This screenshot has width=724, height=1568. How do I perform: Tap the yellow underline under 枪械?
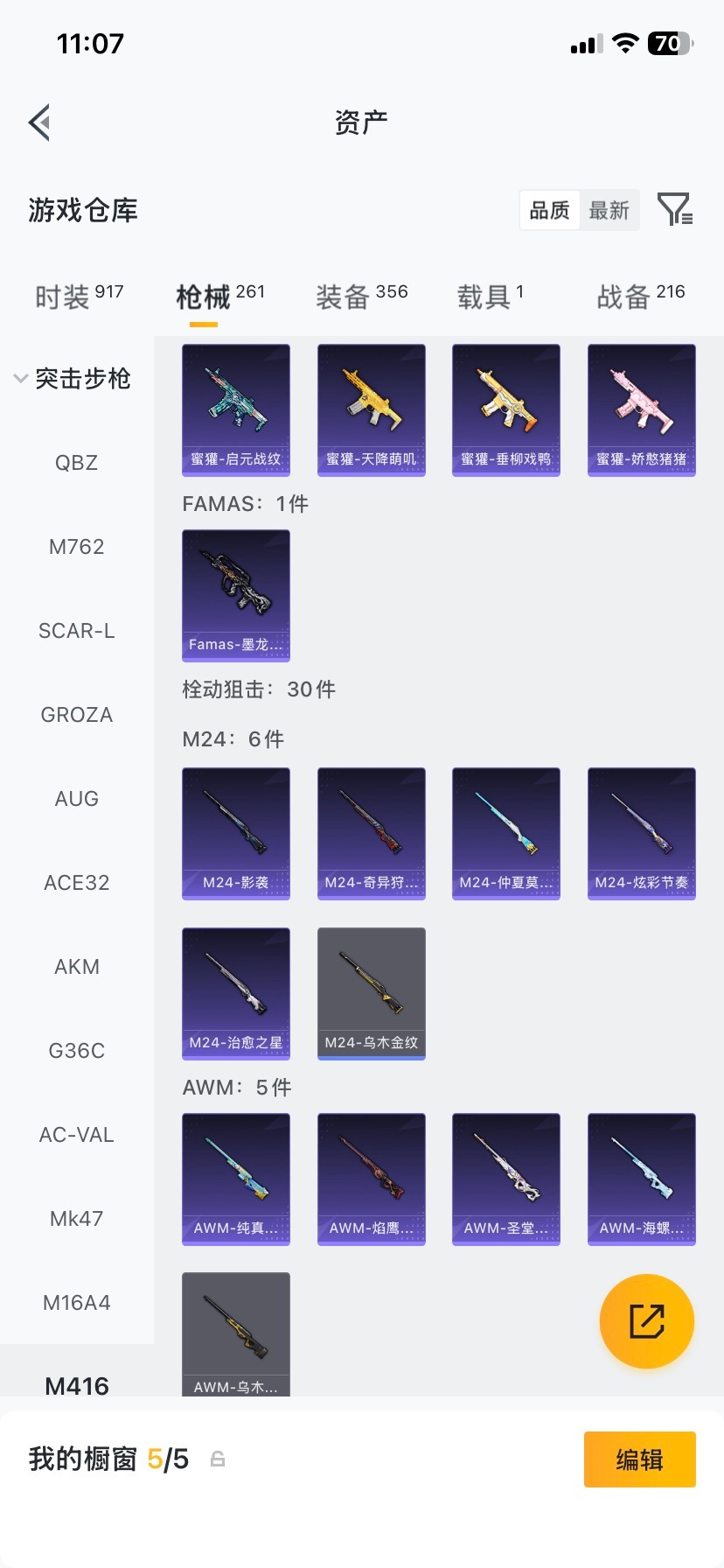click(x=203, y=325)
